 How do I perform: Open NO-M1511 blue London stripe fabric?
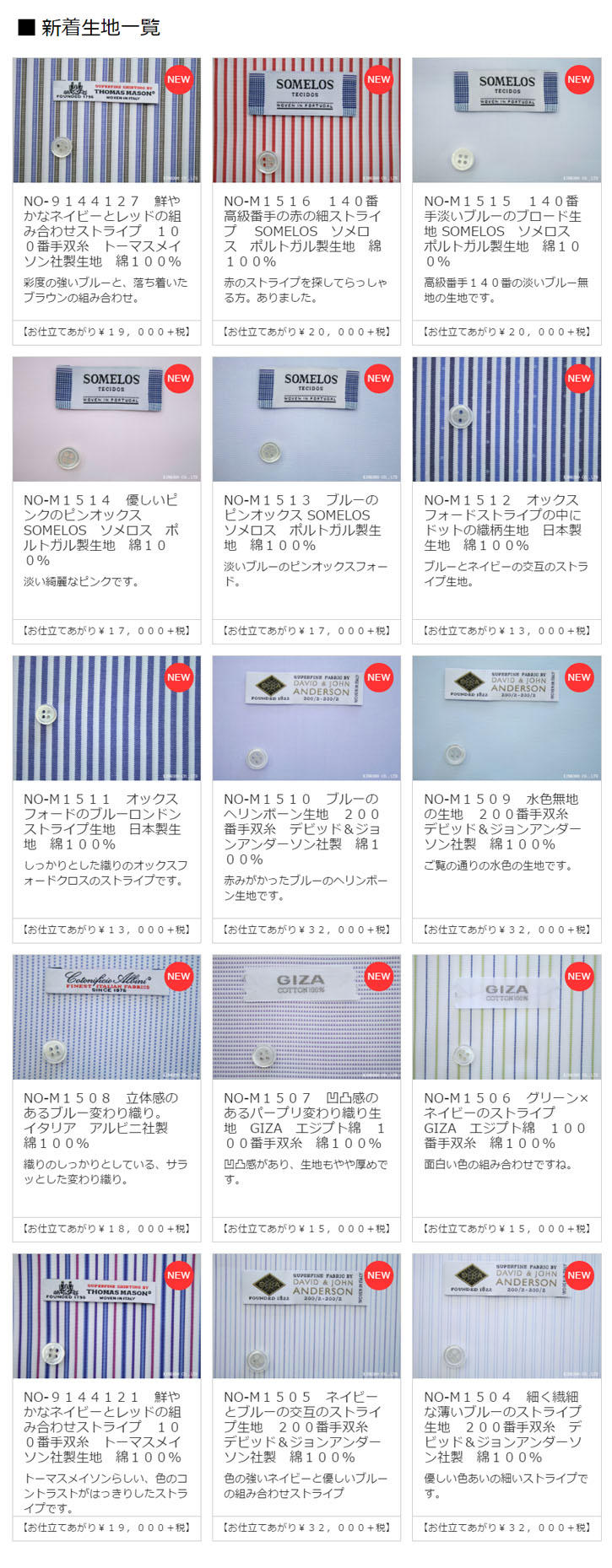(106, 718)
